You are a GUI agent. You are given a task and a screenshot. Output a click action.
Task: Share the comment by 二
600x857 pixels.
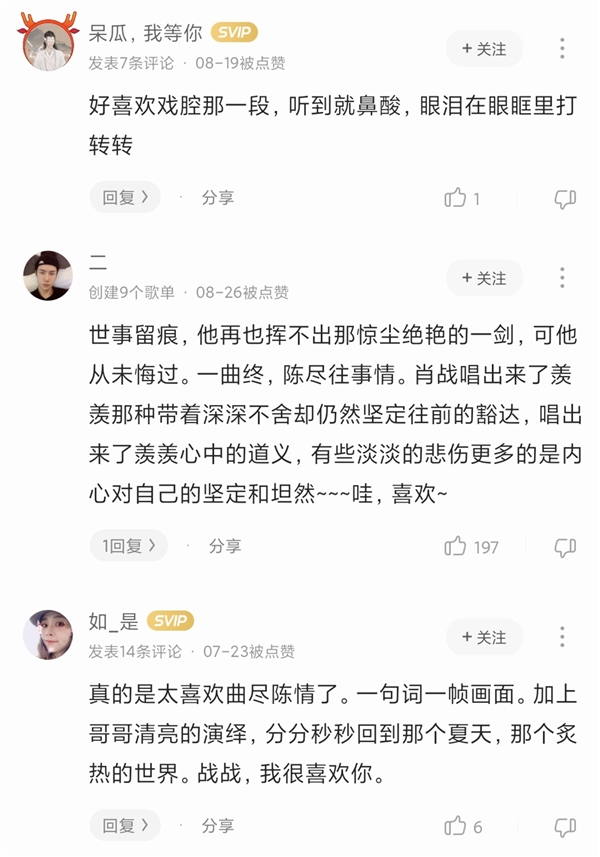(225, 546)
